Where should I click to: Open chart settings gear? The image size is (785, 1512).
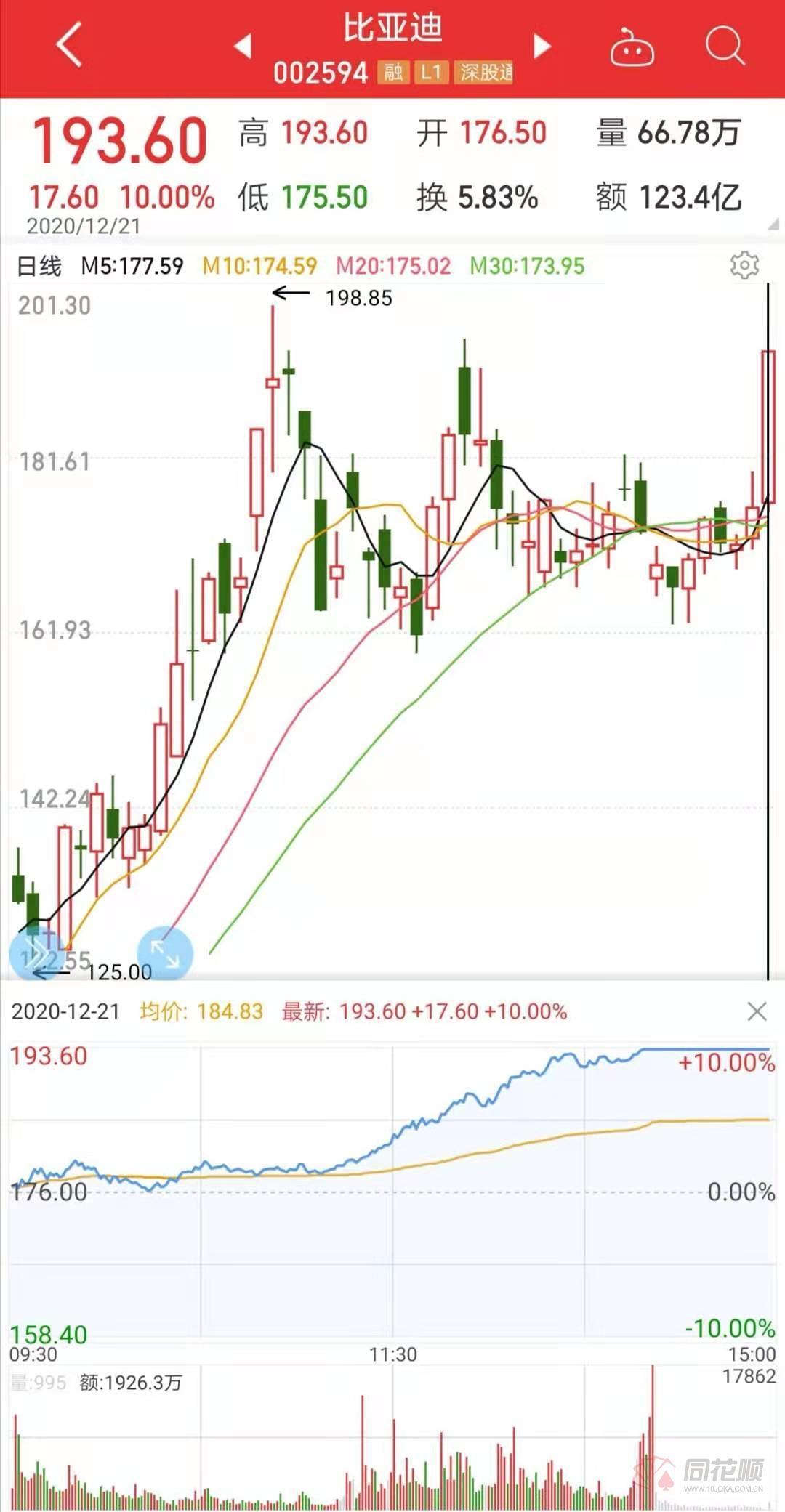tap(744, 265)
